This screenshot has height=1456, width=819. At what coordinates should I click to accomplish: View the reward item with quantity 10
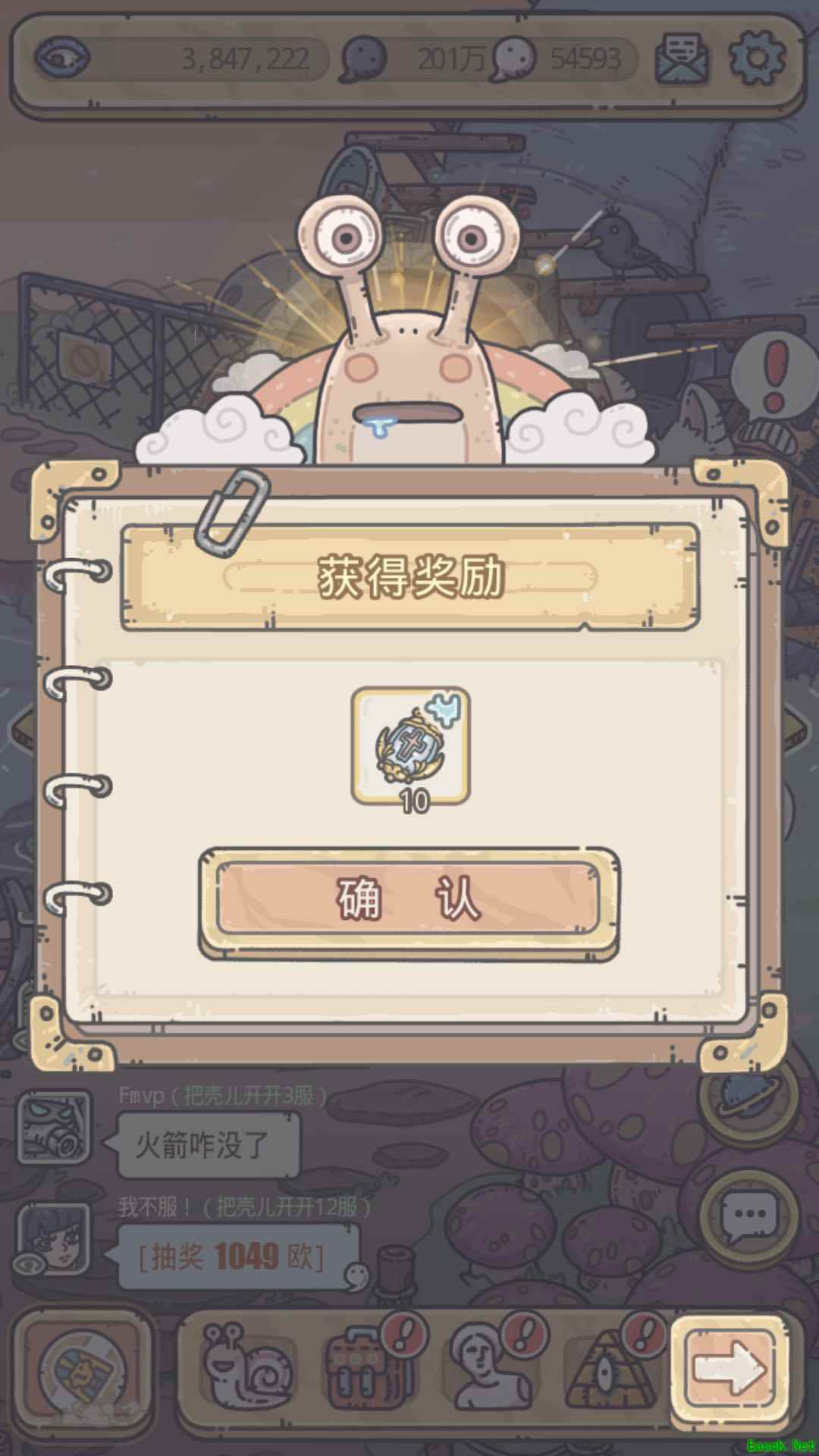(410, 746)
